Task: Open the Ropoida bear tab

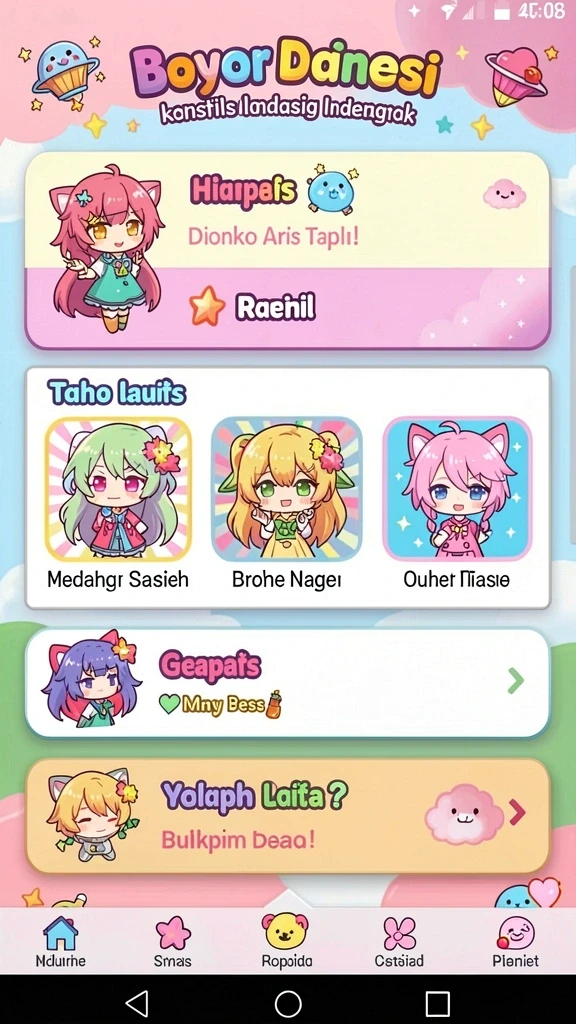Action: (x=286, y=941)
